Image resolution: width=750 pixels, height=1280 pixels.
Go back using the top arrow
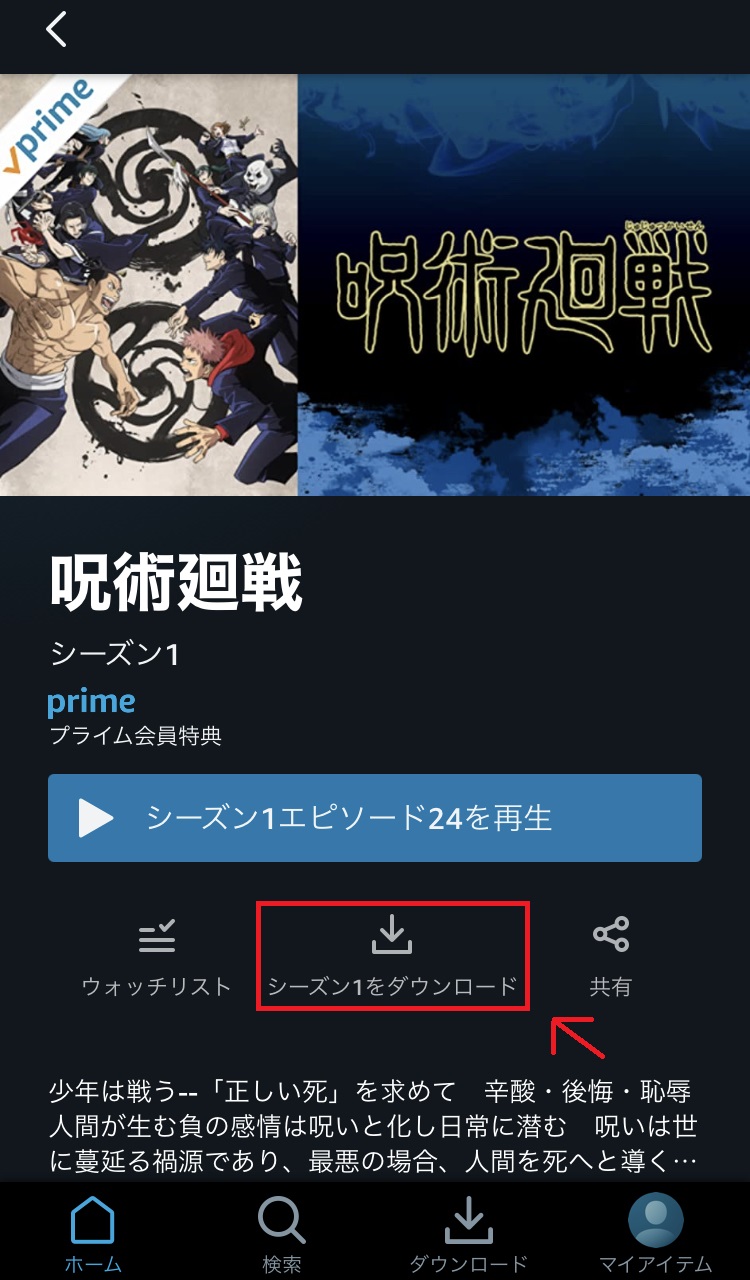click(x=56, y=29)
